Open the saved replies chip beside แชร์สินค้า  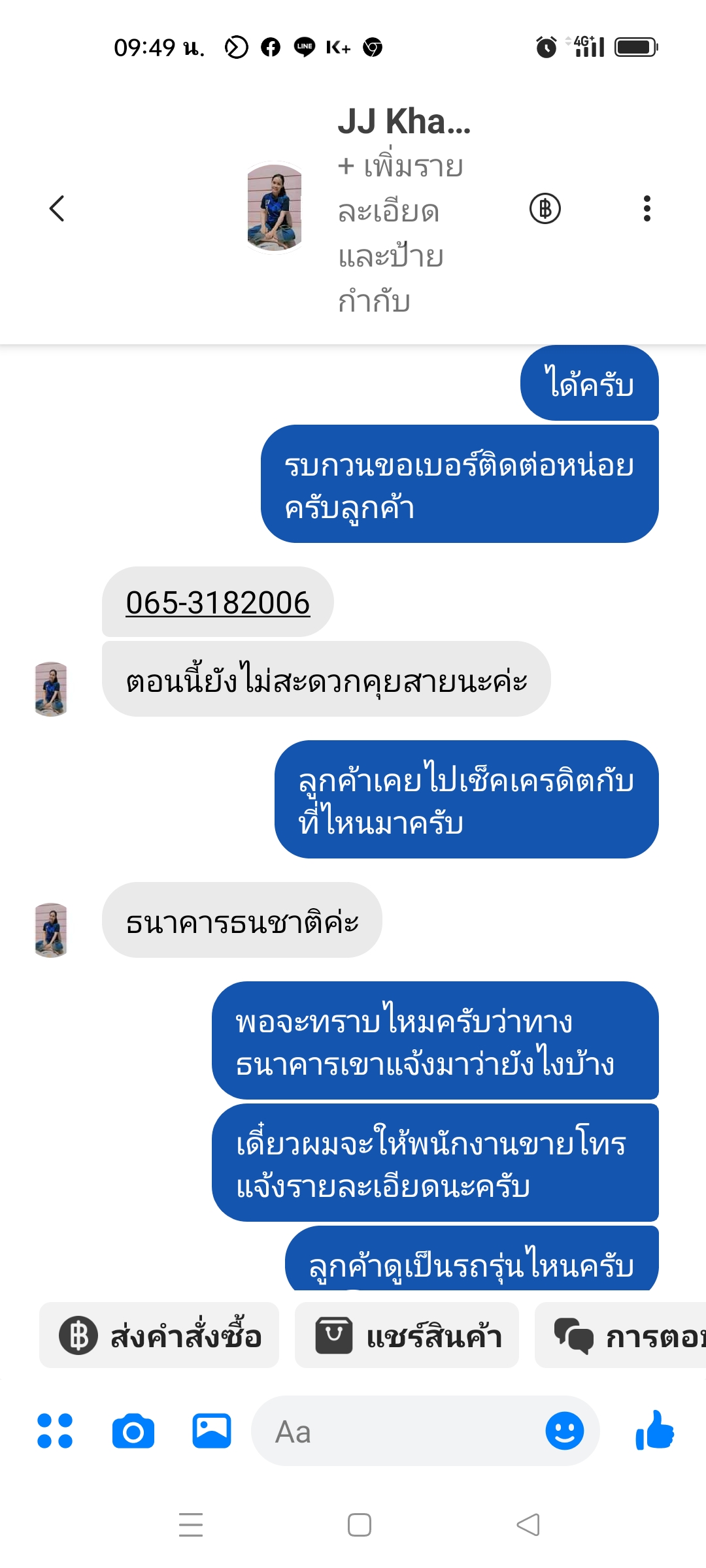(621, 1335)
